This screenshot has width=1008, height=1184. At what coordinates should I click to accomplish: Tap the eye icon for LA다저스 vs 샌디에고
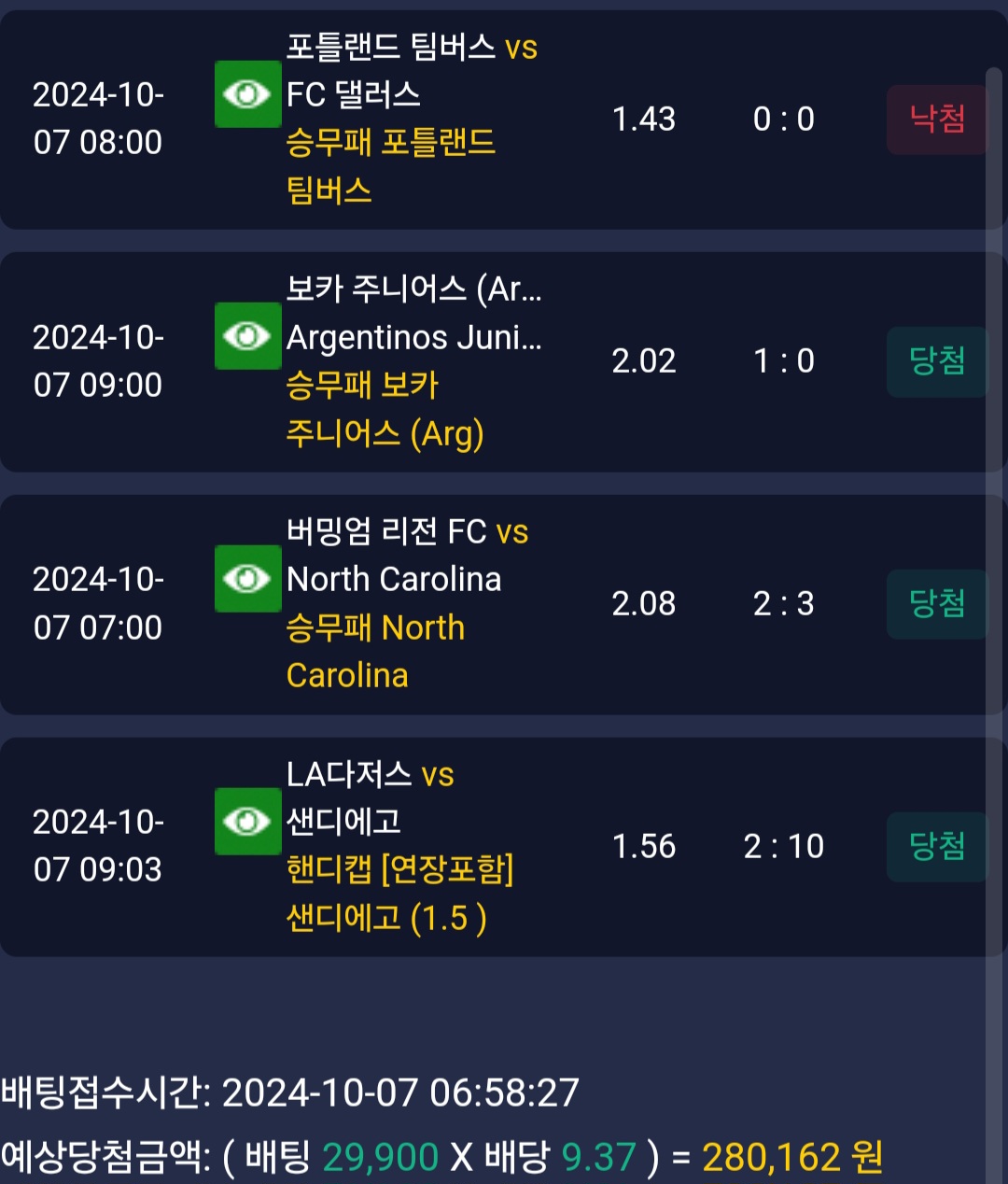pyautogui.click(x=247, y=822)
